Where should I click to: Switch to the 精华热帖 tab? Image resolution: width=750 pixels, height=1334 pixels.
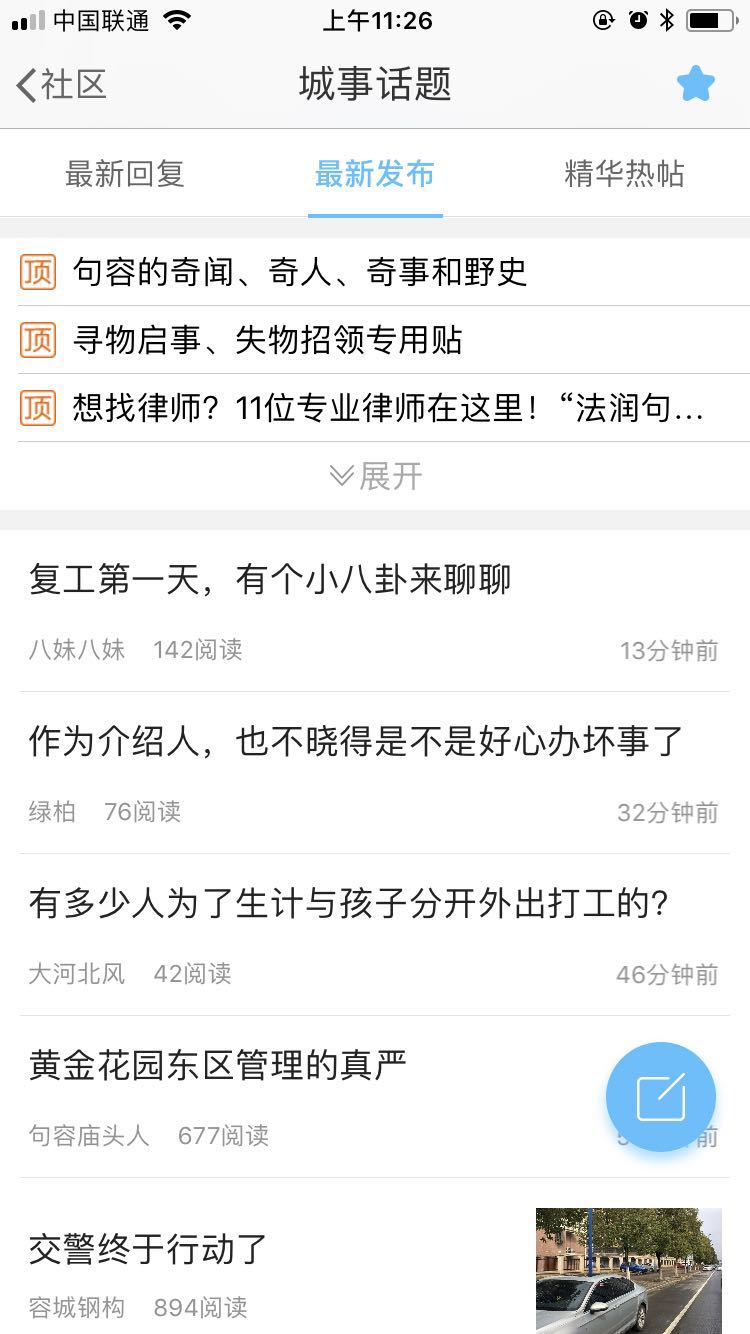[x=623, y=173]
